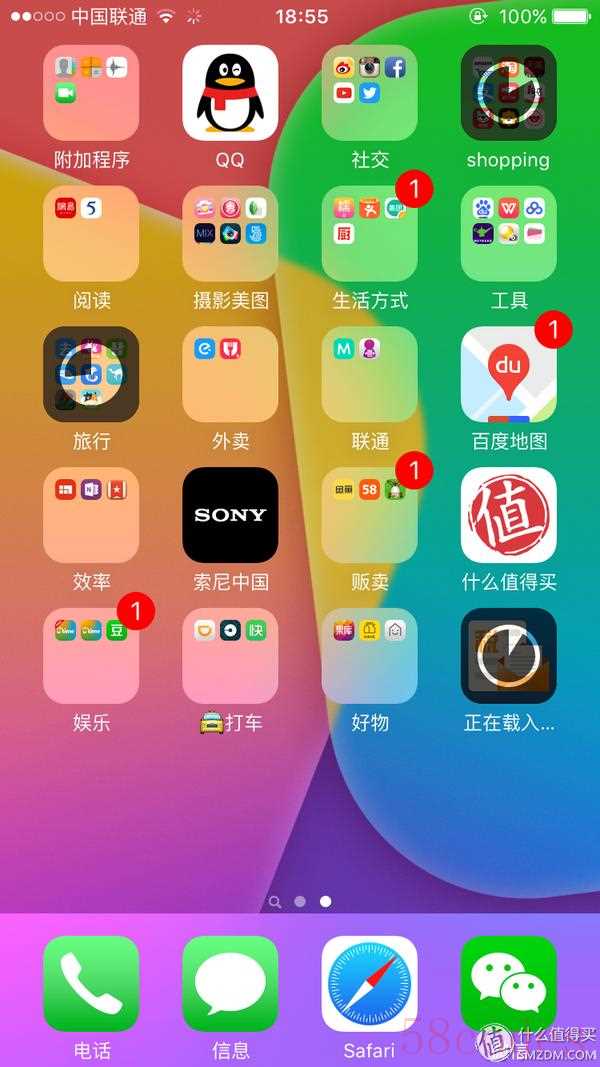
Task: Open the 附加程序 folder
Action: point(91,93)
